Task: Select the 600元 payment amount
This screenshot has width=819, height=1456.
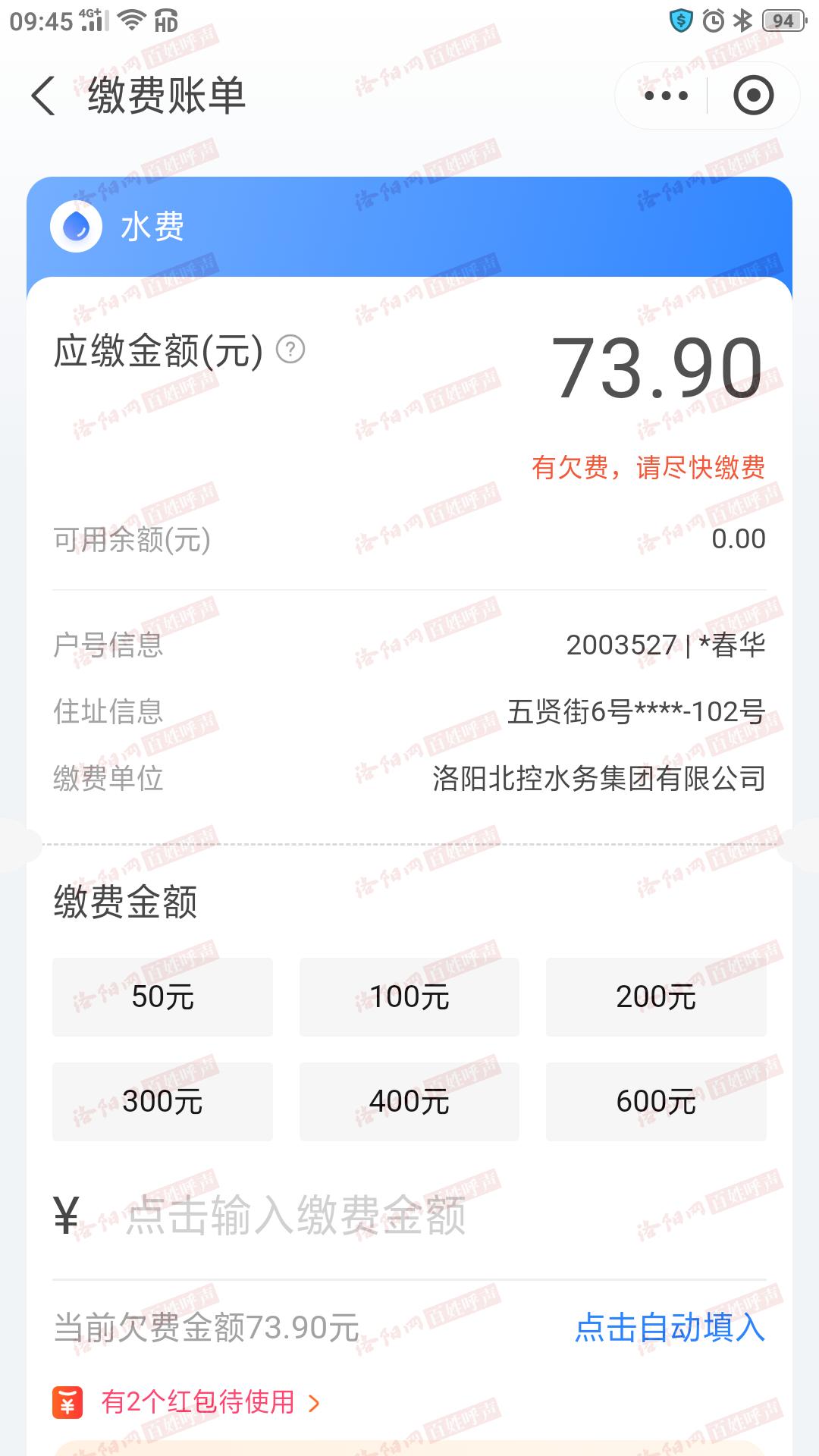Action: 656,1101
